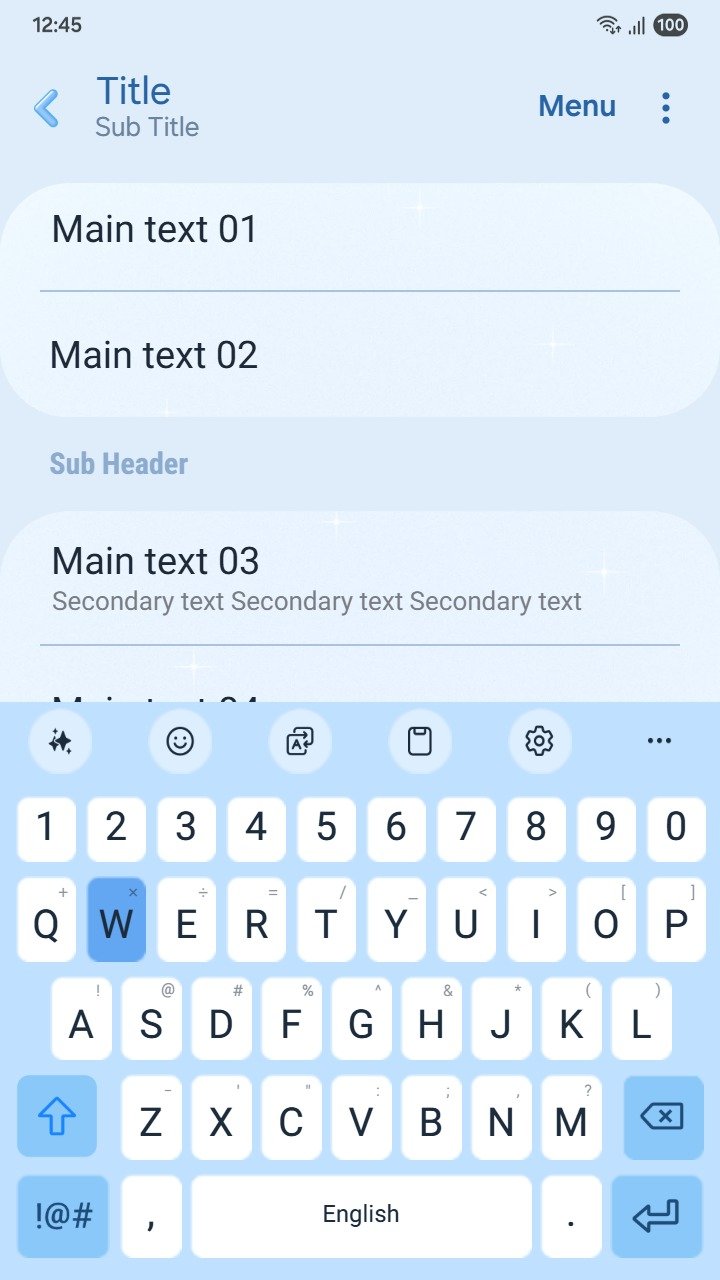Select the Main text 02 row
Screen dimensions: 720x1280
(360, 355)
